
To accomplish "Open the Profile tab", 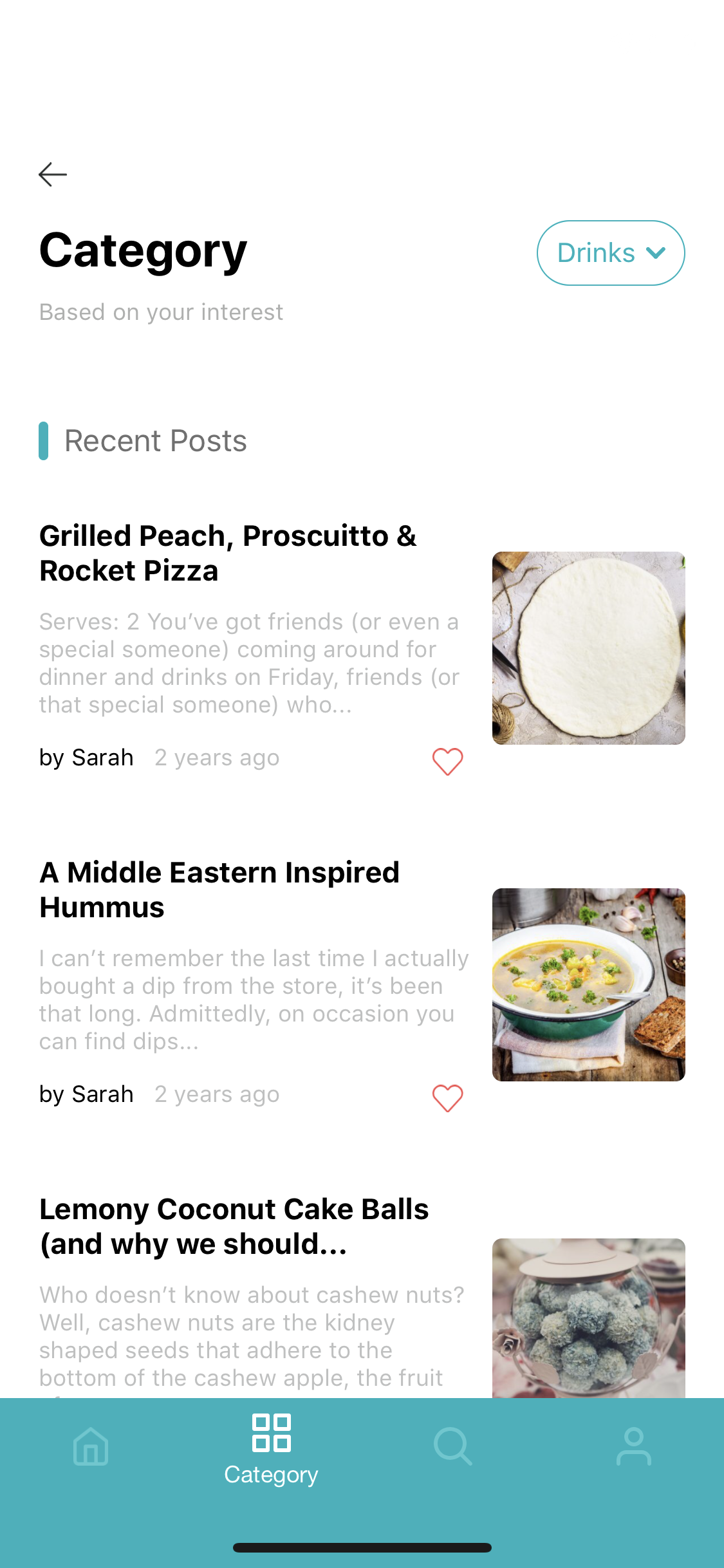I will click(x=634, y=1447).
